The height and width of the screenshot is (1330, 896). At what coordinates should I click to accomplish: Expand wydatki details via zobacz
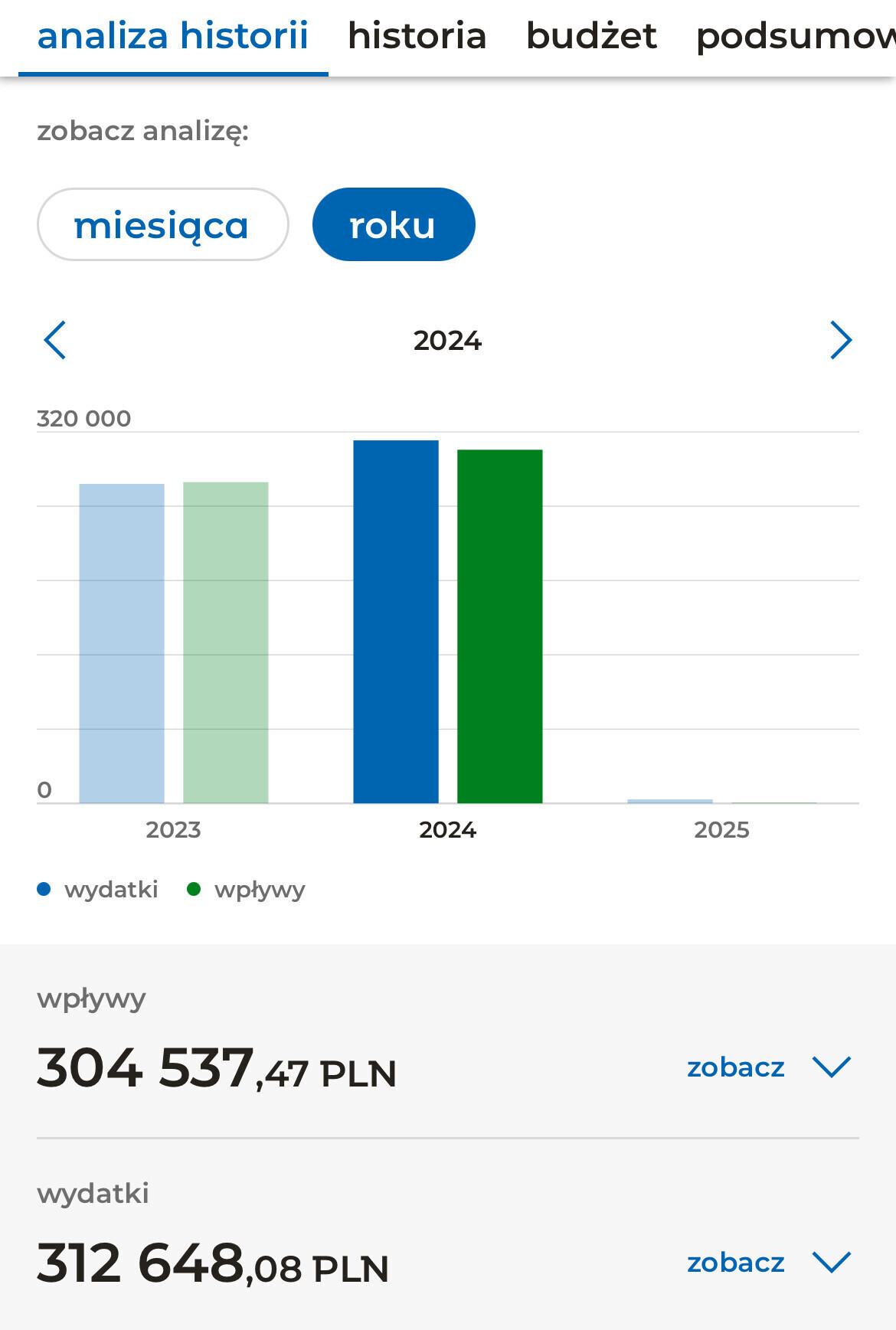[768, 1262]
